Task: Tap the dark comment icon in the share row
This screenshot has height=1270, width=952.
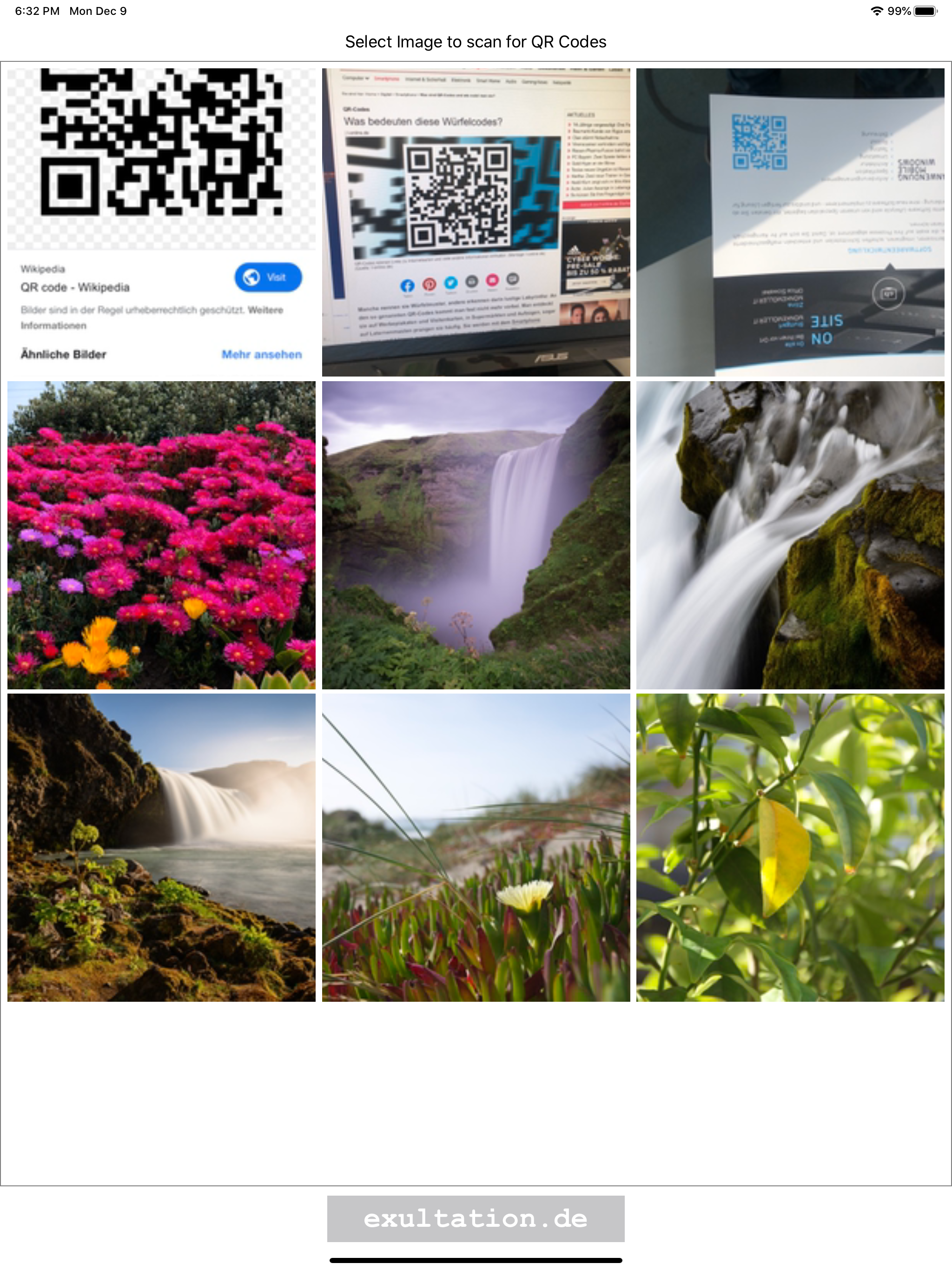Action: (513, 279)
